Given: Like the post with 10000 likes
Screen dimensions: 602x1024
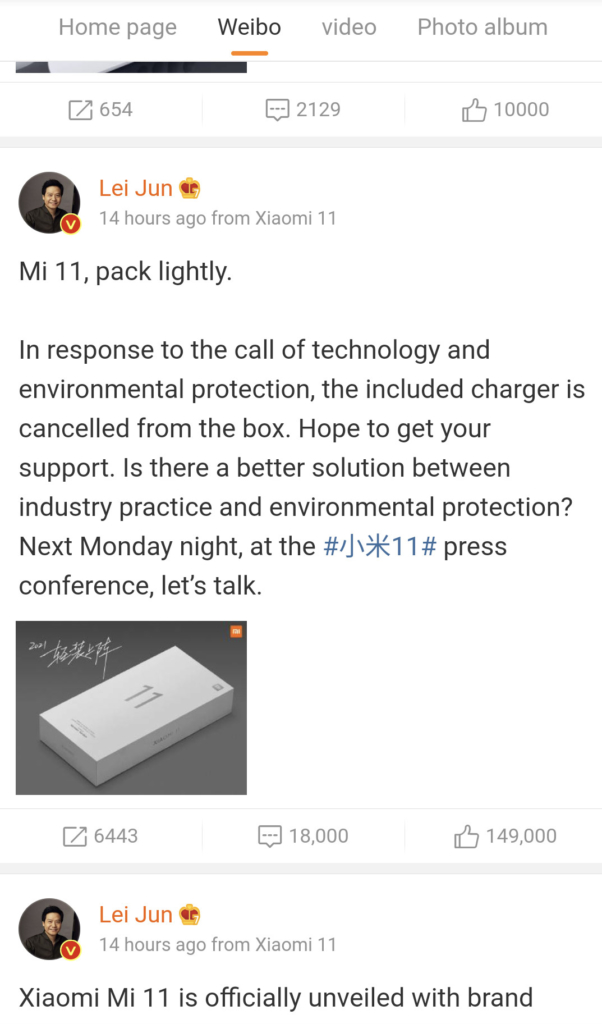Looking at the screenshot, I should (505, 110).
